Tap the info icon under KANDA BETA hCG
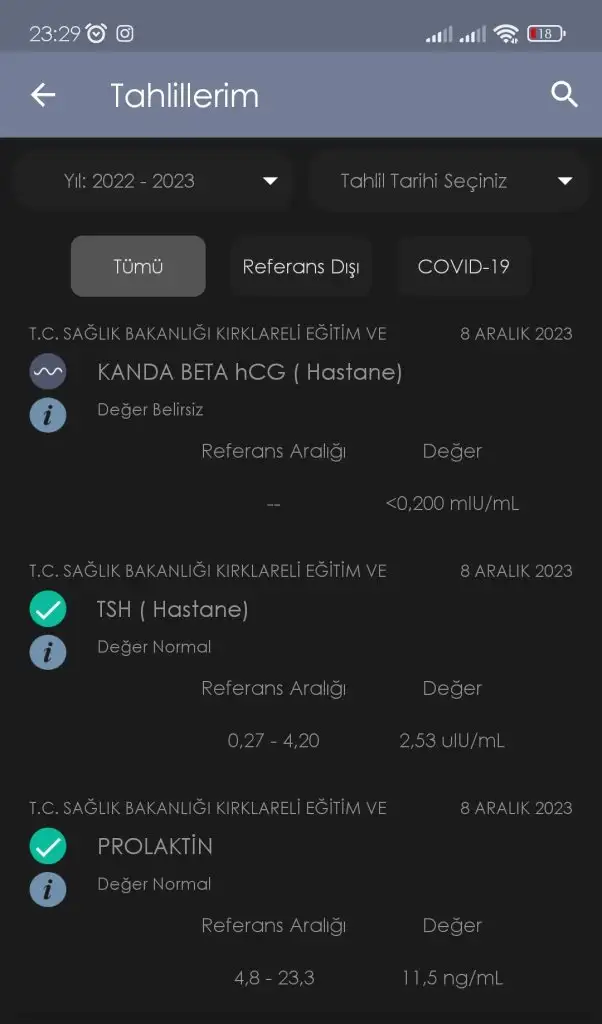 coord(48,415)
